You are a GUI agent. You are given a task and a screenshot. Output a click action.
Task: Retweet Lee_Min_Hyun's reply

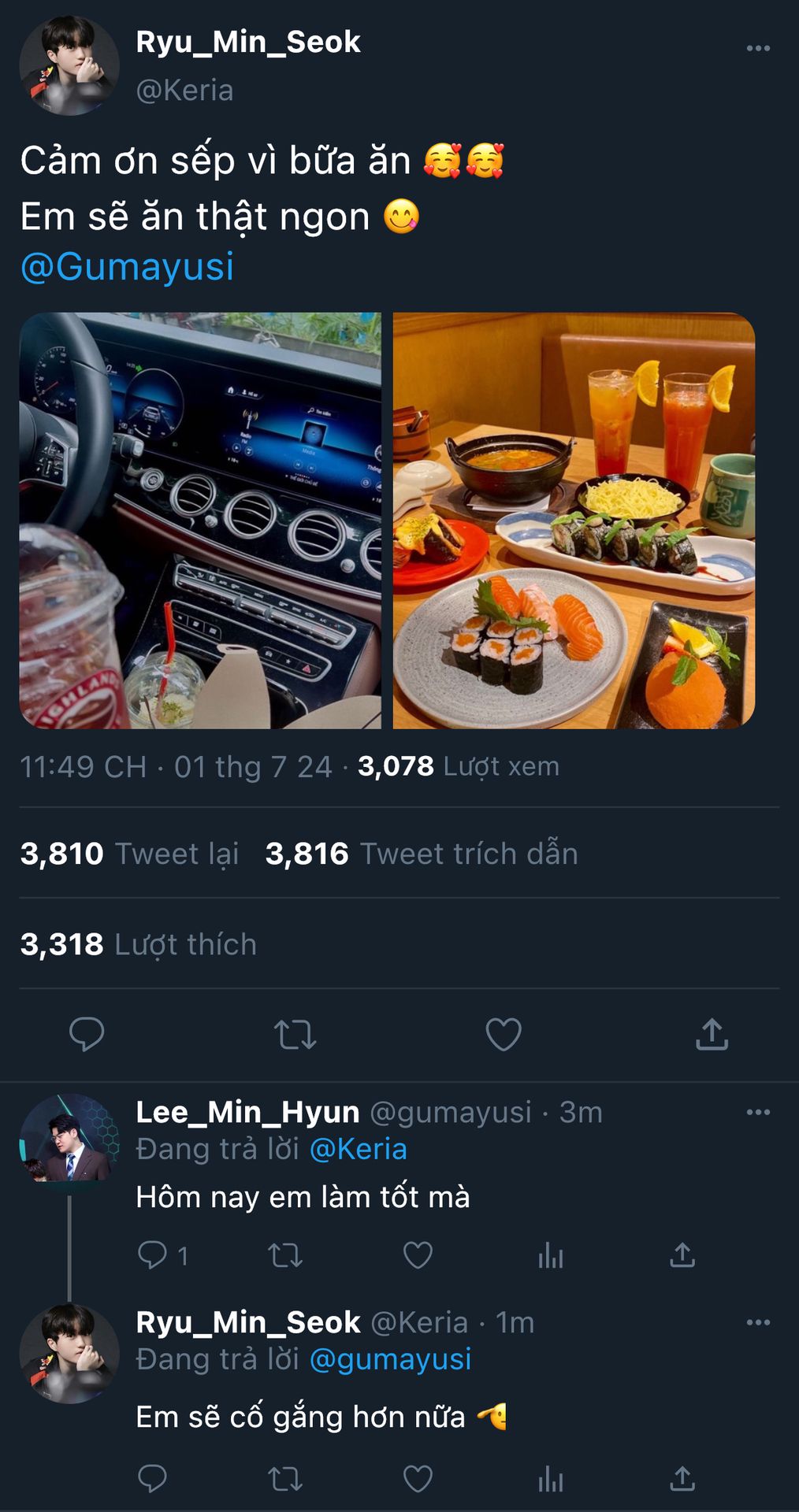point(285,1255)
